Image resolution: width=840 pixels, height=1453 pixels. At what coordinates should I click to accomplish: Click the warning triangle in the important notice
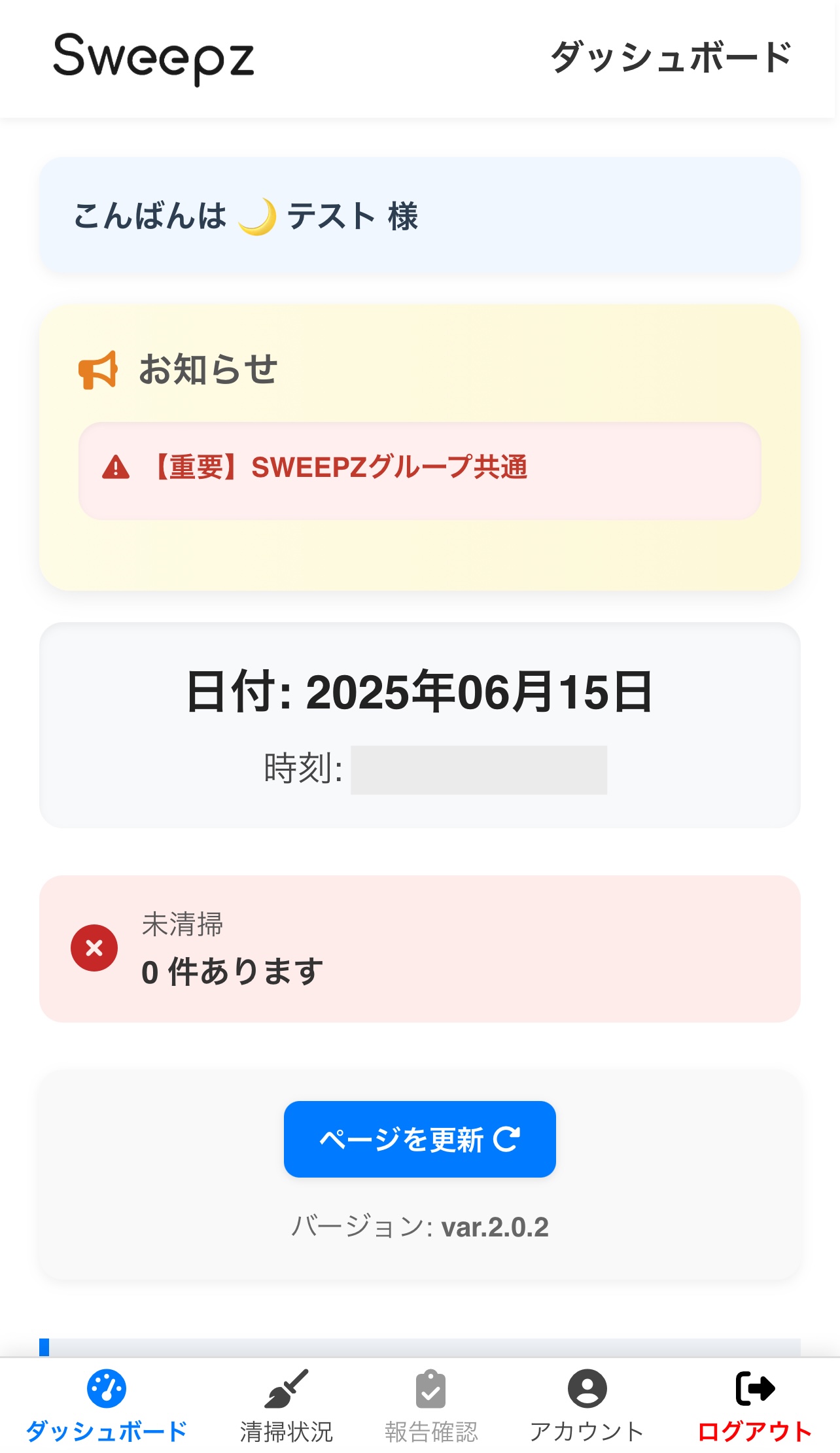(x=115, y=466)
